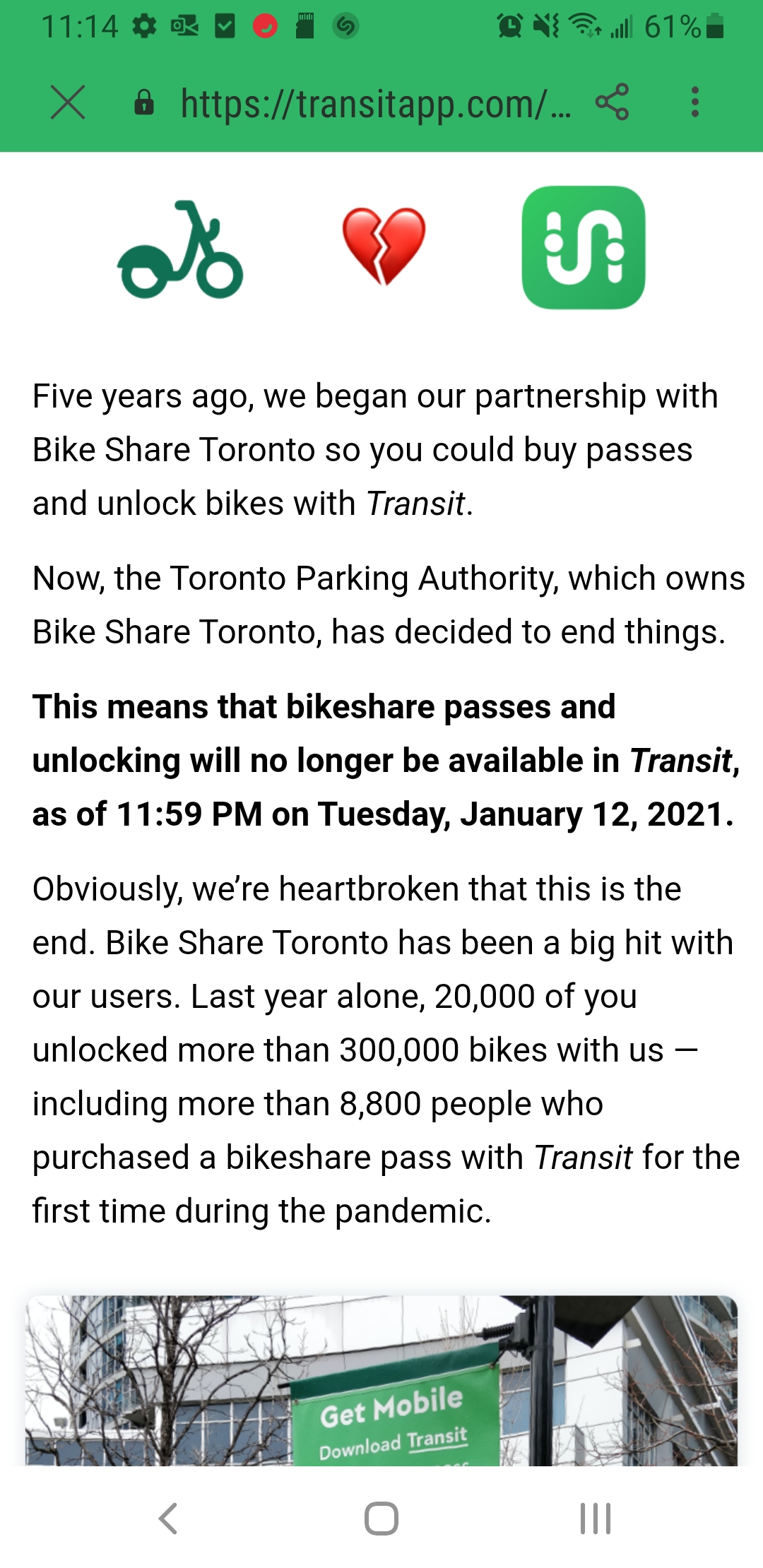Go back with the system back button
This screenshot has width=763, height=1568.
click(x=168, y=1518)
